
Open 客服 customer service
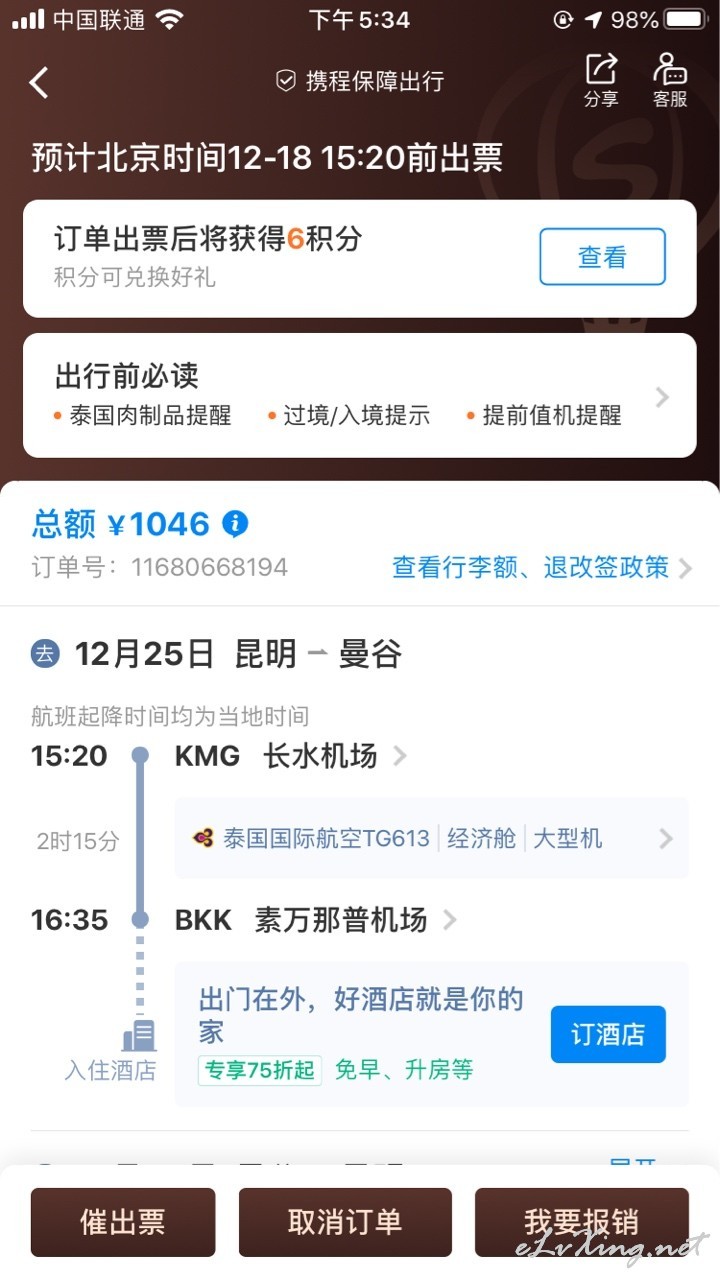coord(670,80)
